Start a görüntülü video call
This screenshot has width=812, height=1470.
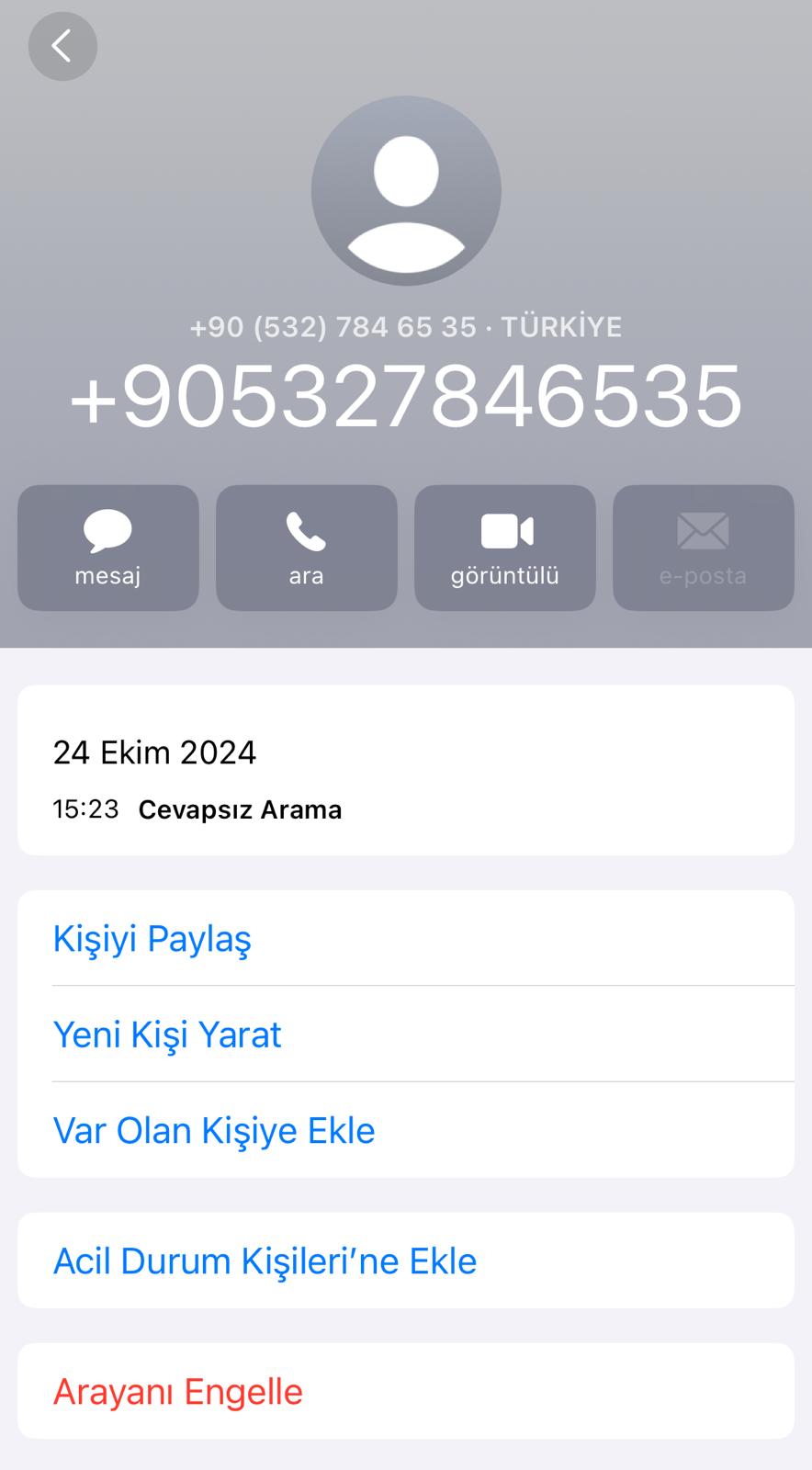pyautogui.click(x=504, y=548)
